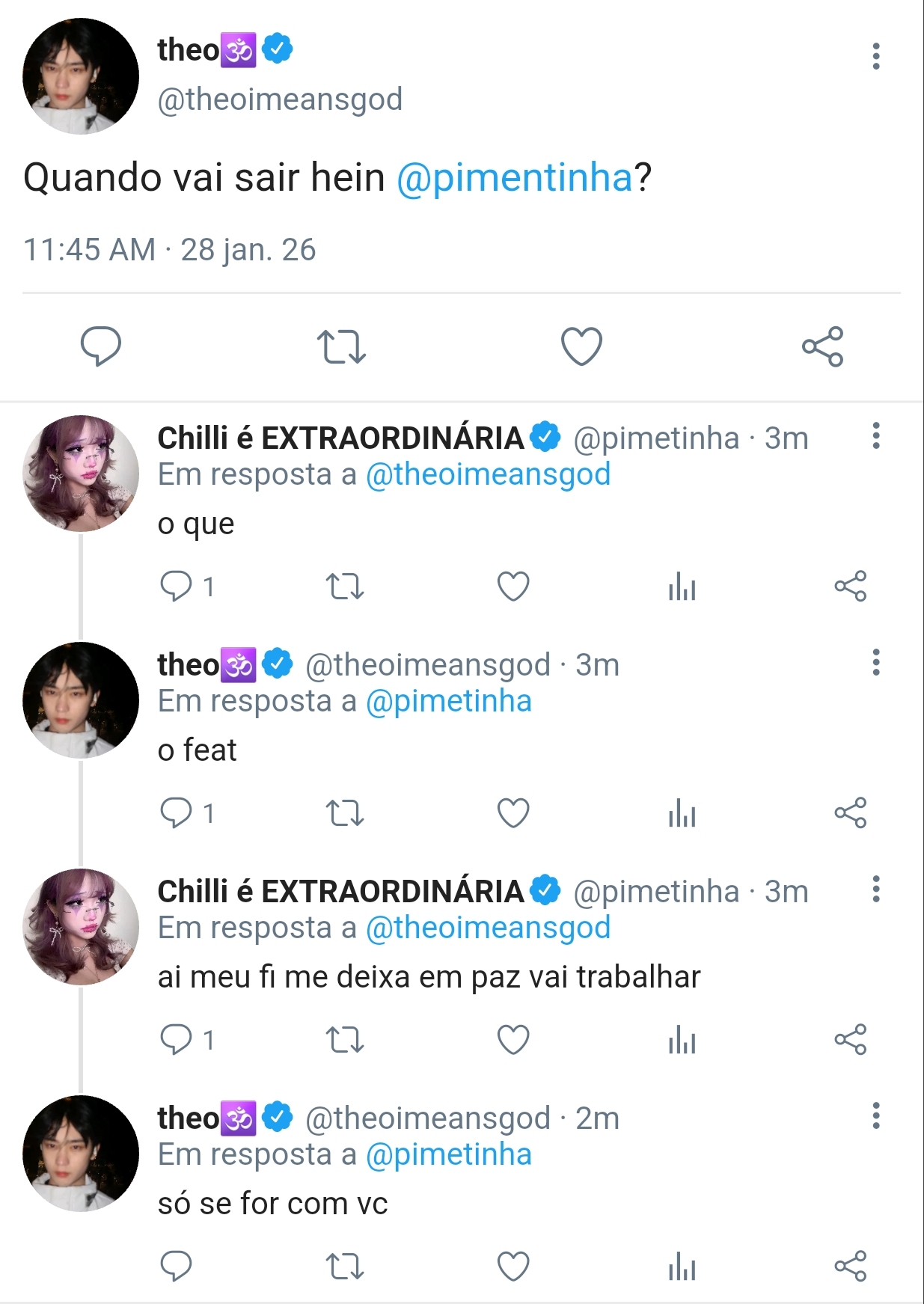Retweet theo's reply 'o feat'

[345, 813]
